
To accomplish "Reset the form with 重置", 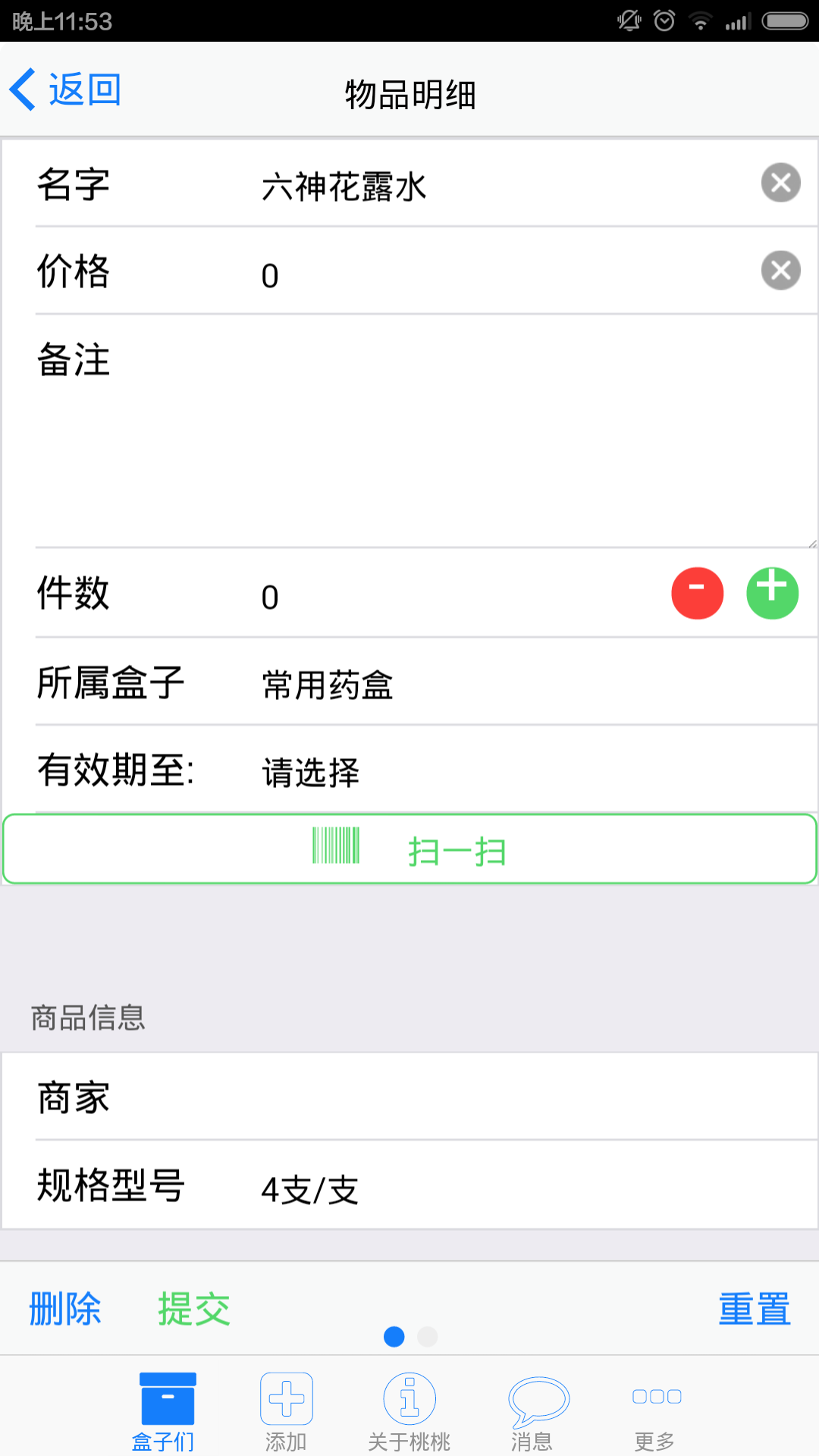I will pos(754,1309).
